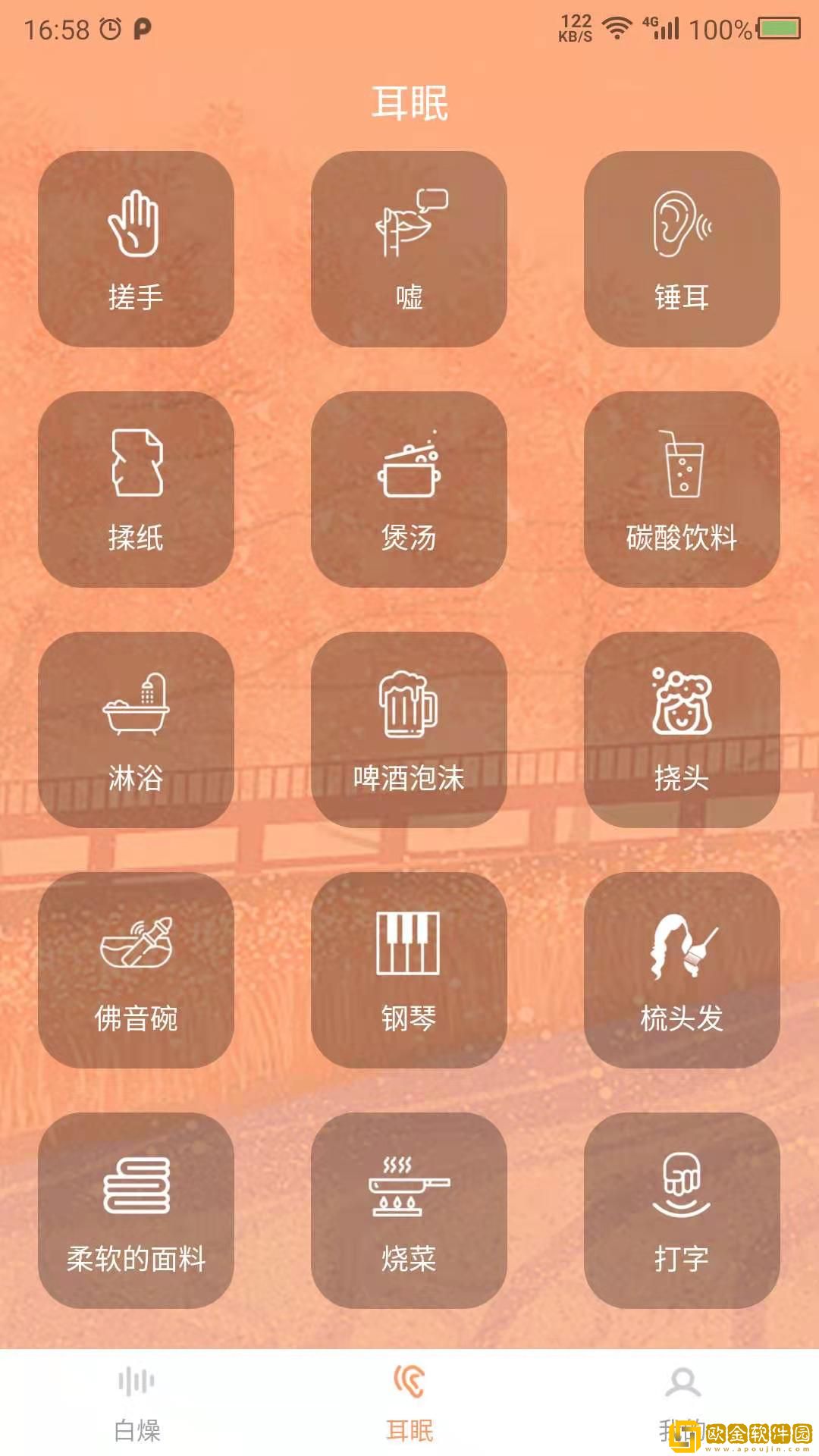Open the 烧菜 cooking sound tile
This screenshot has height=1456, width=819.
tap(409, 1210)
